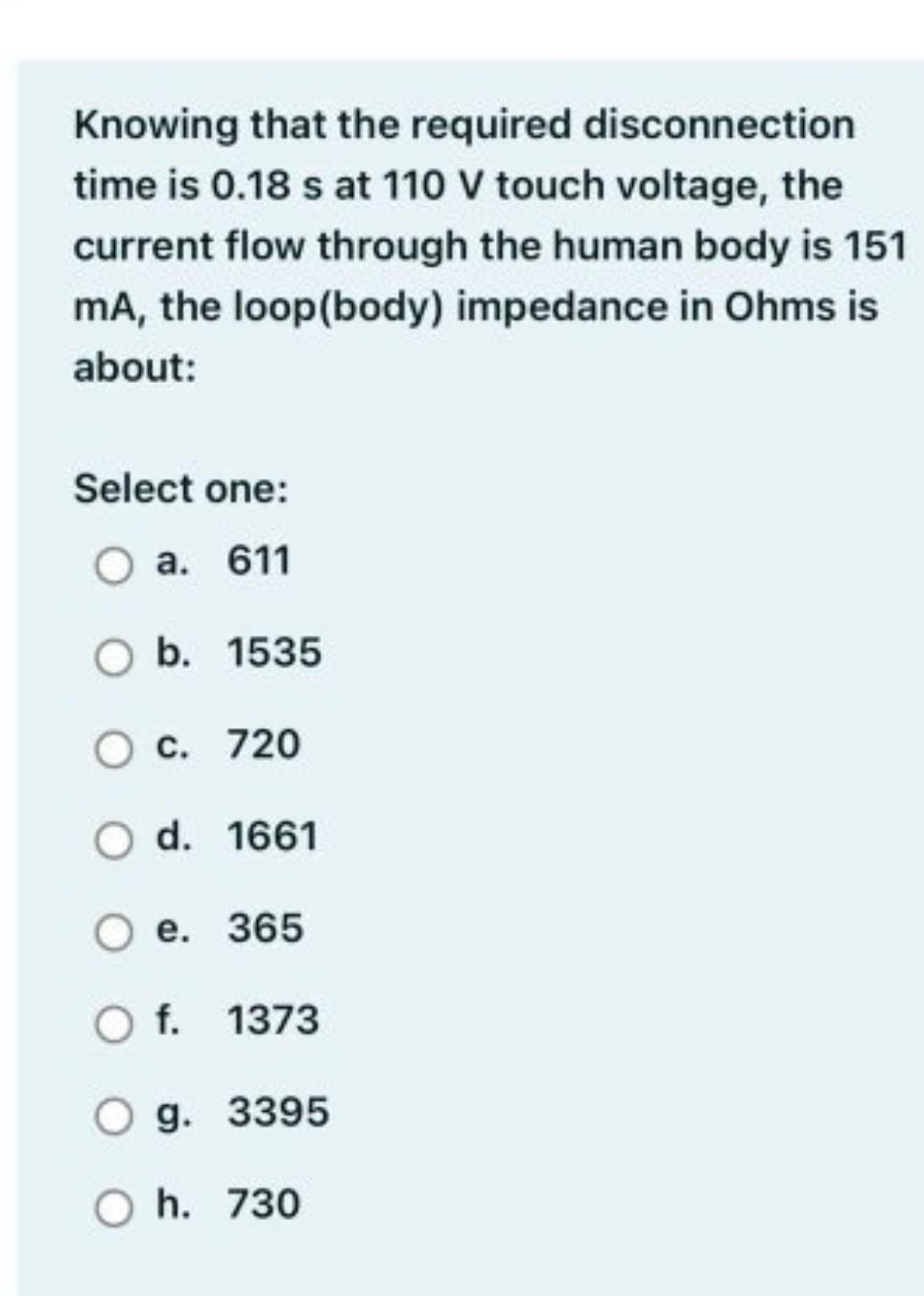Choose answer e. 365
The height and width of the screenshot is (1296, 924).
[113, 932]
